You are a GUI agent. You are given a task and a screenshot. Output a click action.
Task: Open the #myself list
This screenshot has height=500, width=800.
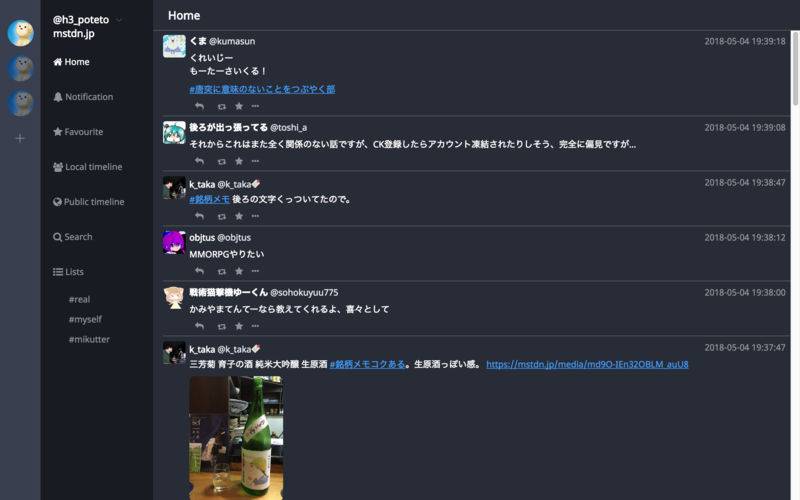85,319
